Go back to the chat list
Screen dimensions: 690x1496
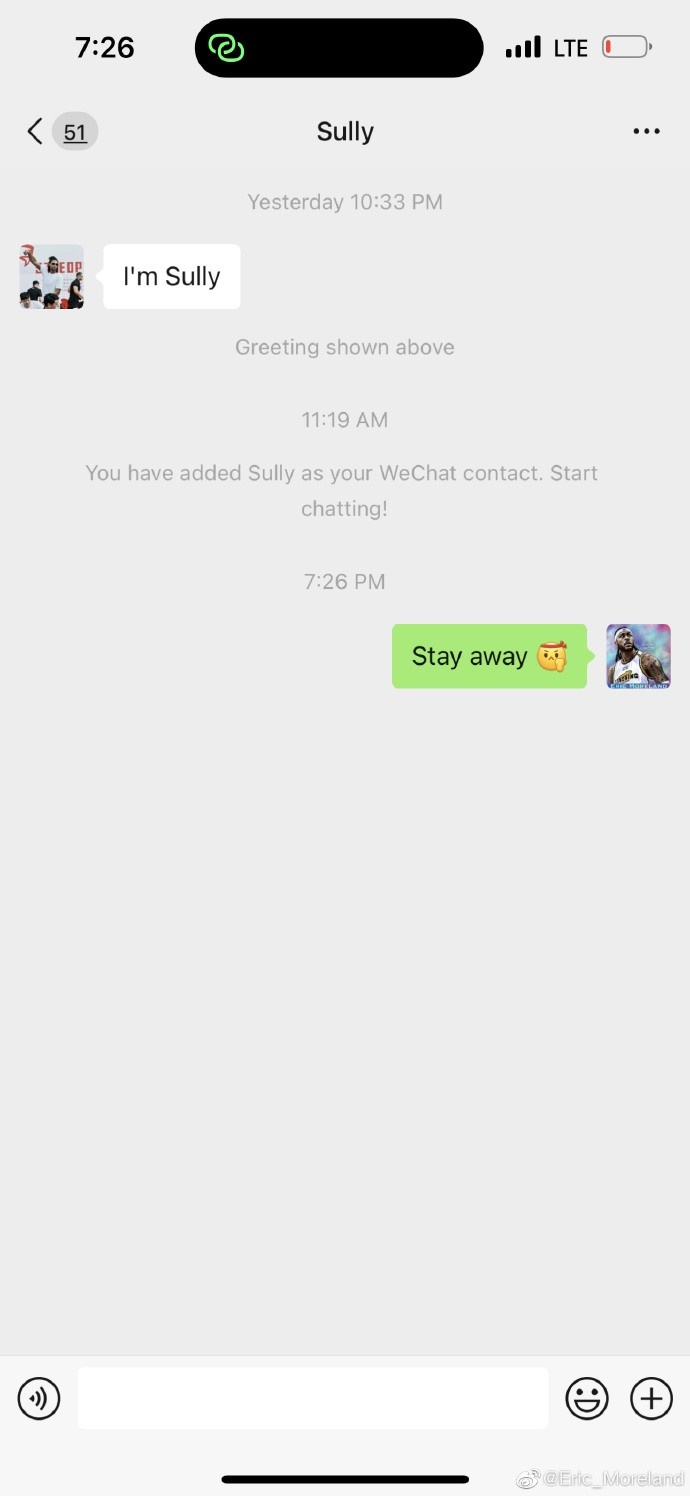36,131
